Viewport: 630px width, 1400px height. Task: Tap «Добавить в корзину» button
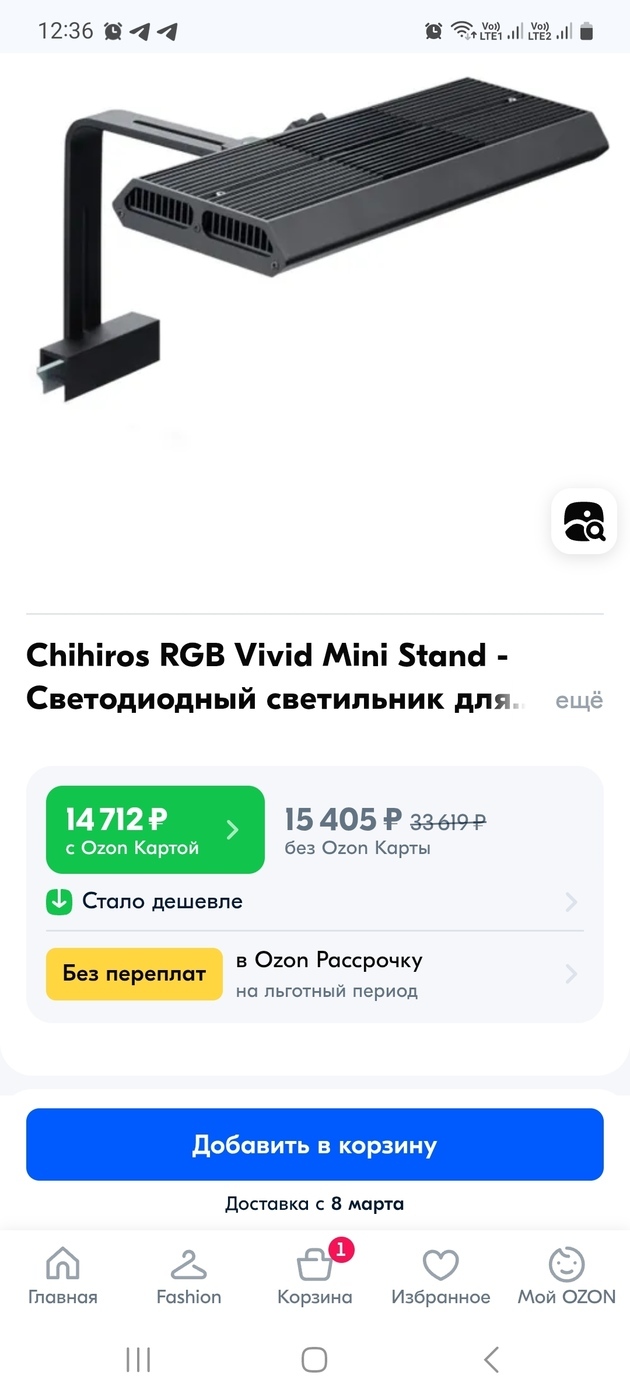coord(315,1145)
